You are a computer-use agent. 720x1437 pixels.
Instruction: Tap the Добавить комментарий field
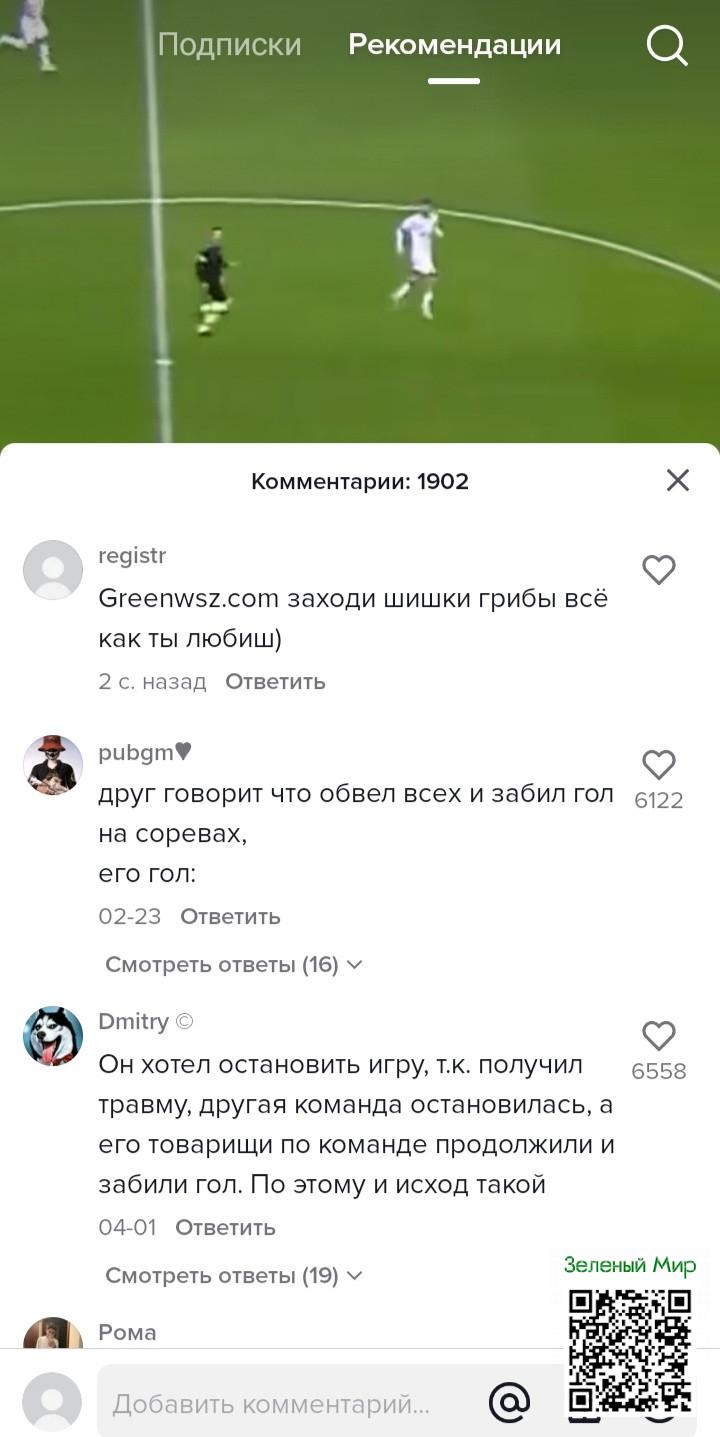[280, 1404]
